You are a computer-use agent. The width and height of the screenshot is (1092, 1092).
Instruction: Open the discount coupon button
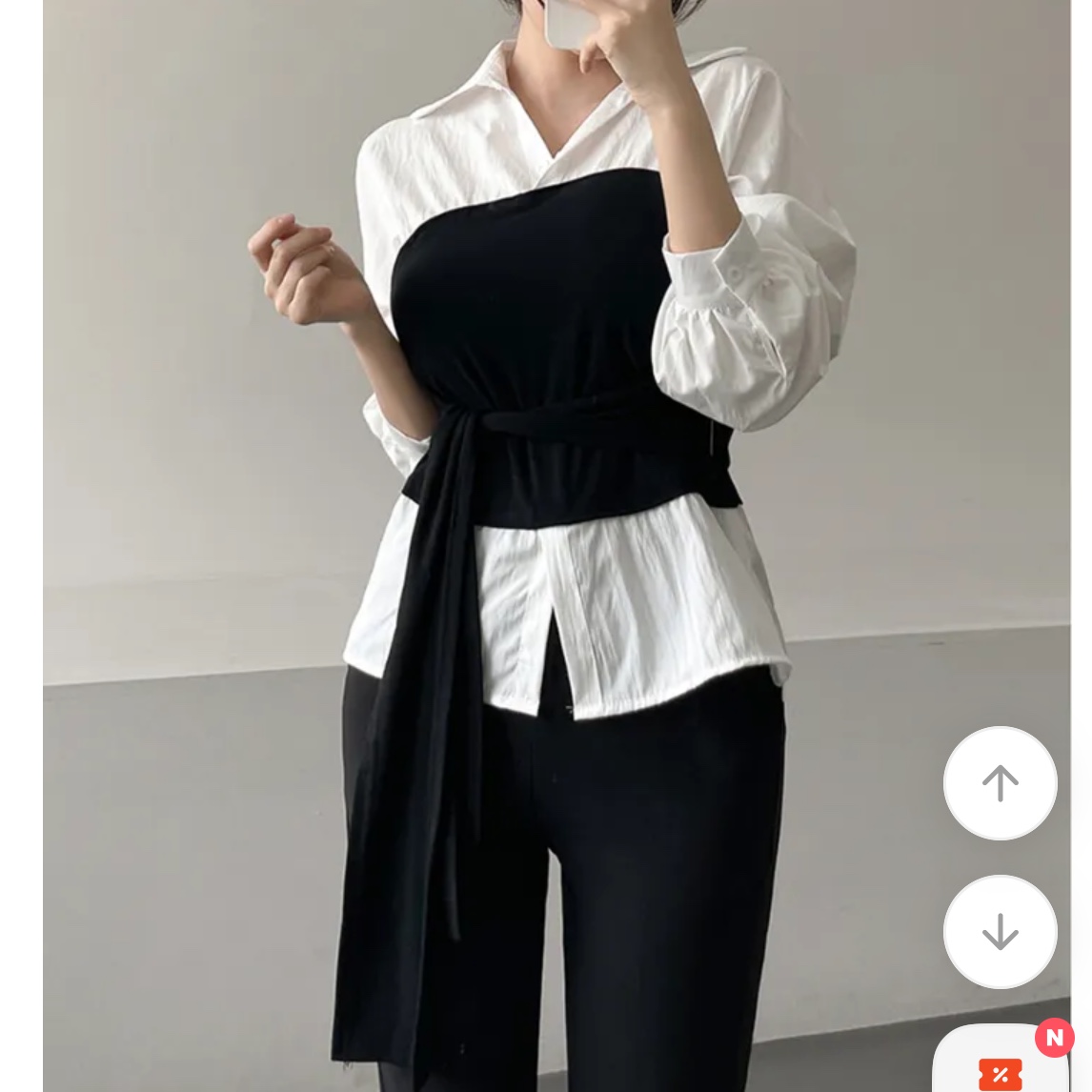coord(1000,1069)
